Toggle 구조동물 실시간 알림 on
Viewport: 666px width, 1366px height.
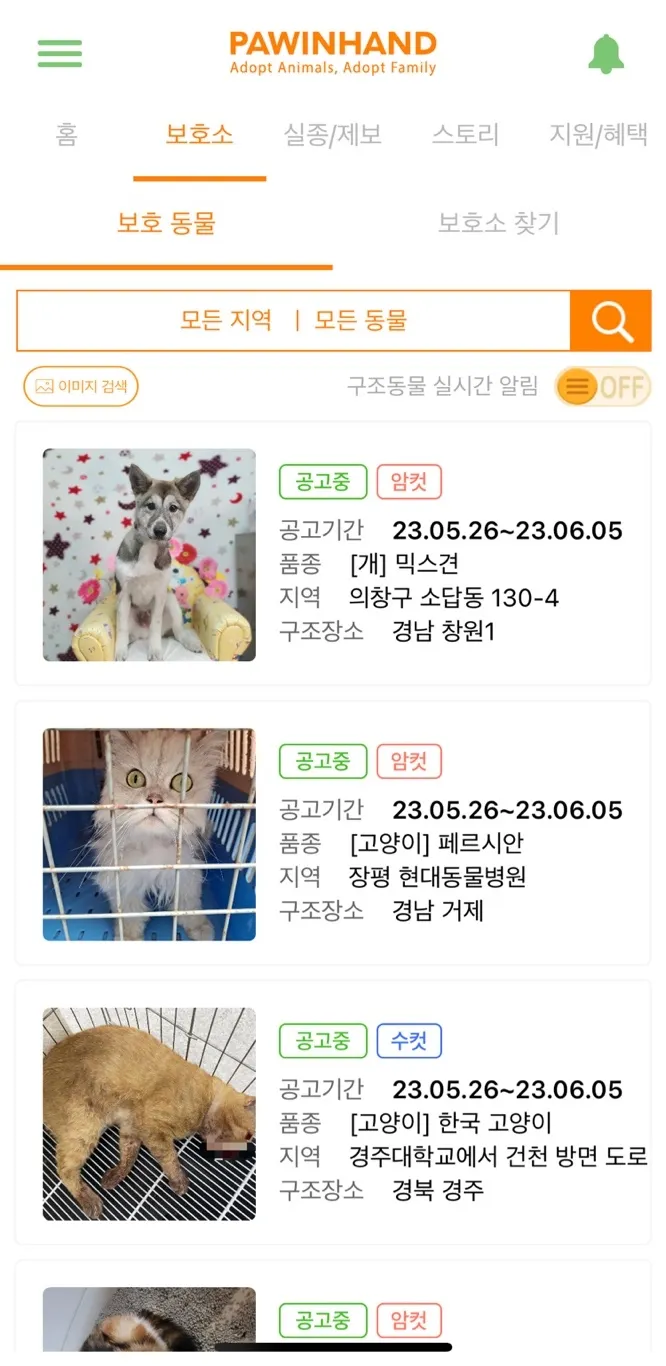(x=603, y=387)
